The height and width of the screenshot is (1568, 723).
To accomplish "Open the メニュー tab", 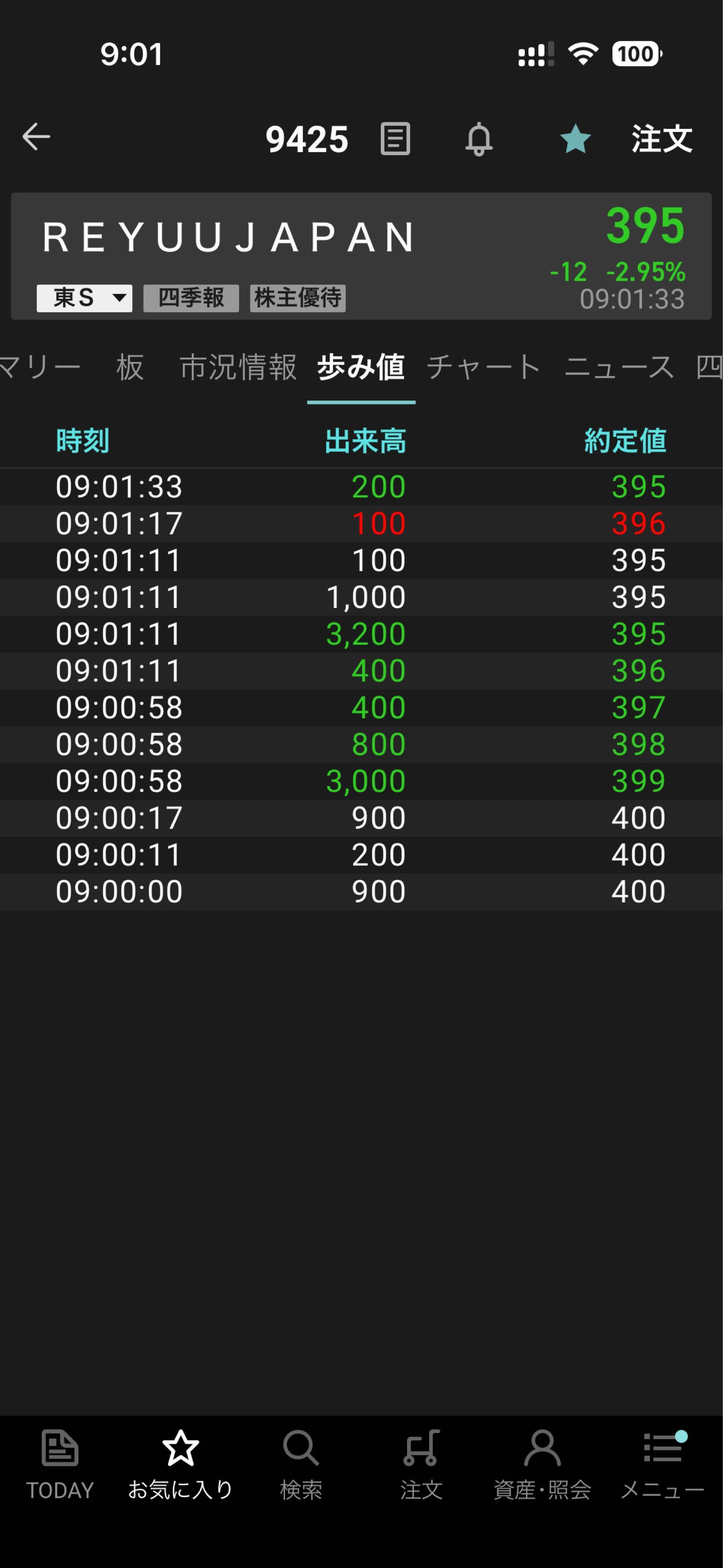I will click(662, 1464).
